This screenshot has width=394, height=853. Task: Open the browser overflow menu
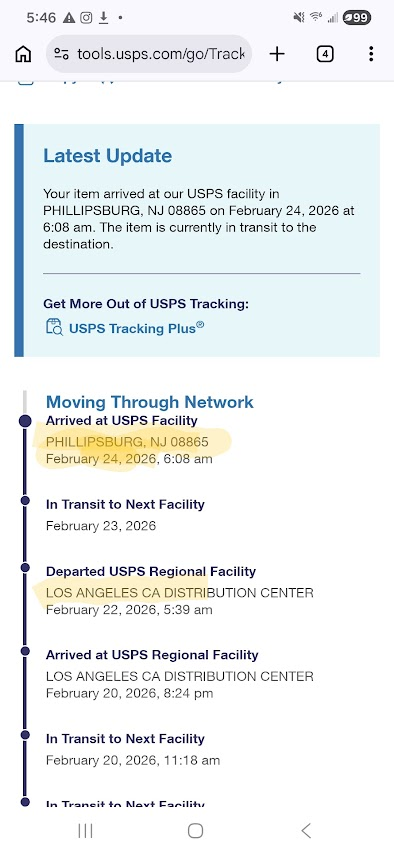click(x=371, y=54)
